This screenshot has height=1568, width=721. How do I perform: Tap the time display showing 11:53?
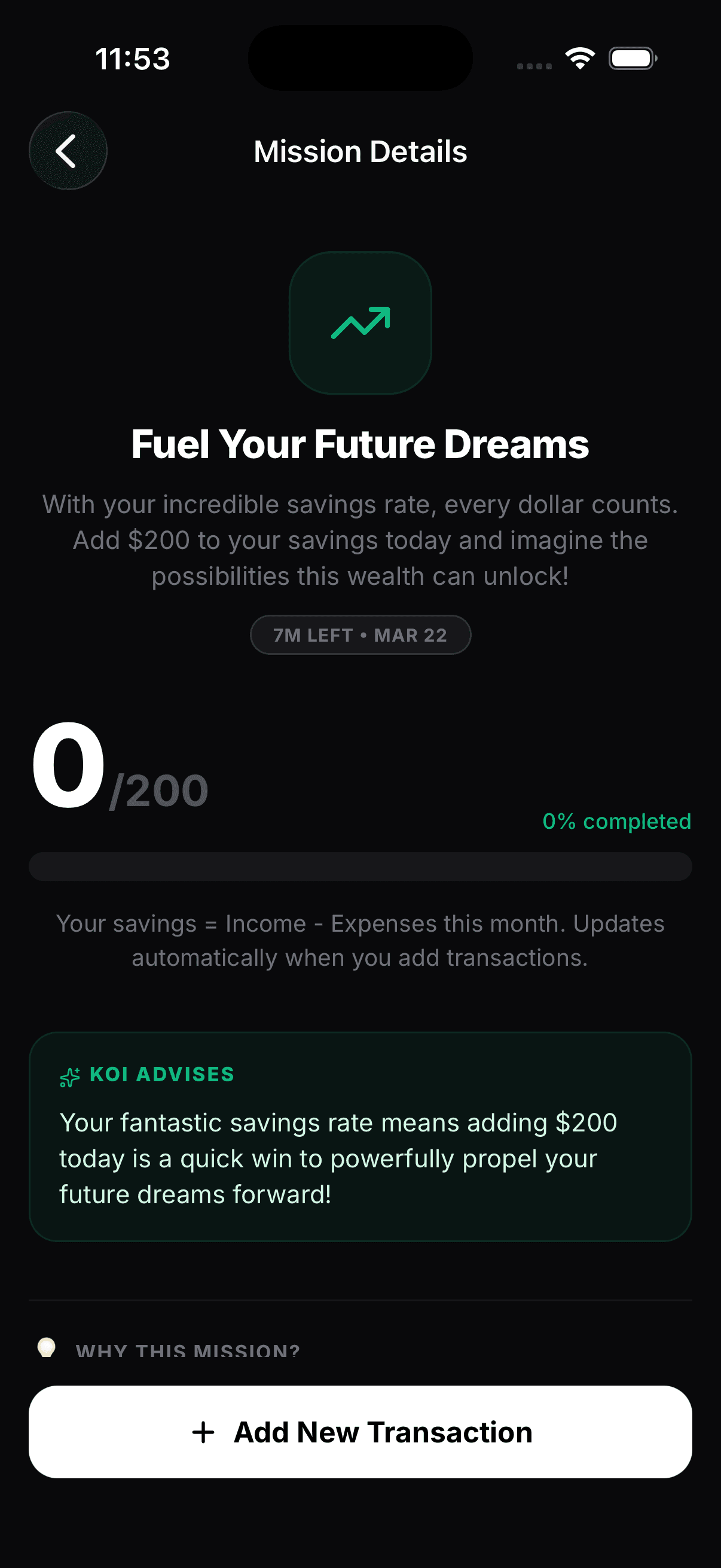[133, 59]
